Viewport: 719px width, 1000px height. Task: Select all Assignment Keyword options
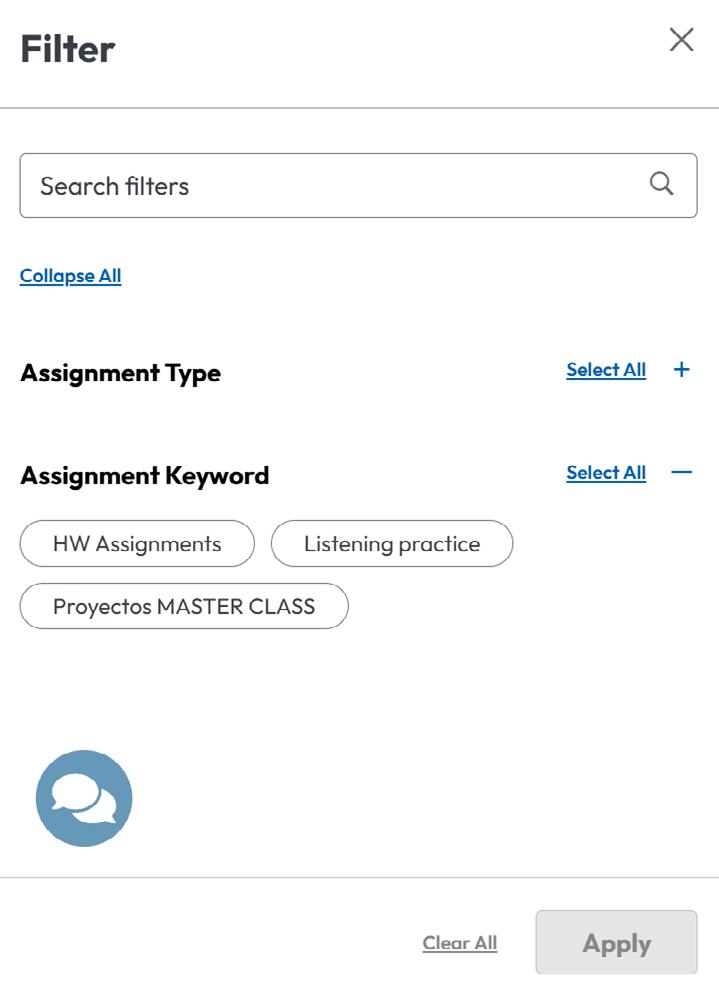[606, 473]
